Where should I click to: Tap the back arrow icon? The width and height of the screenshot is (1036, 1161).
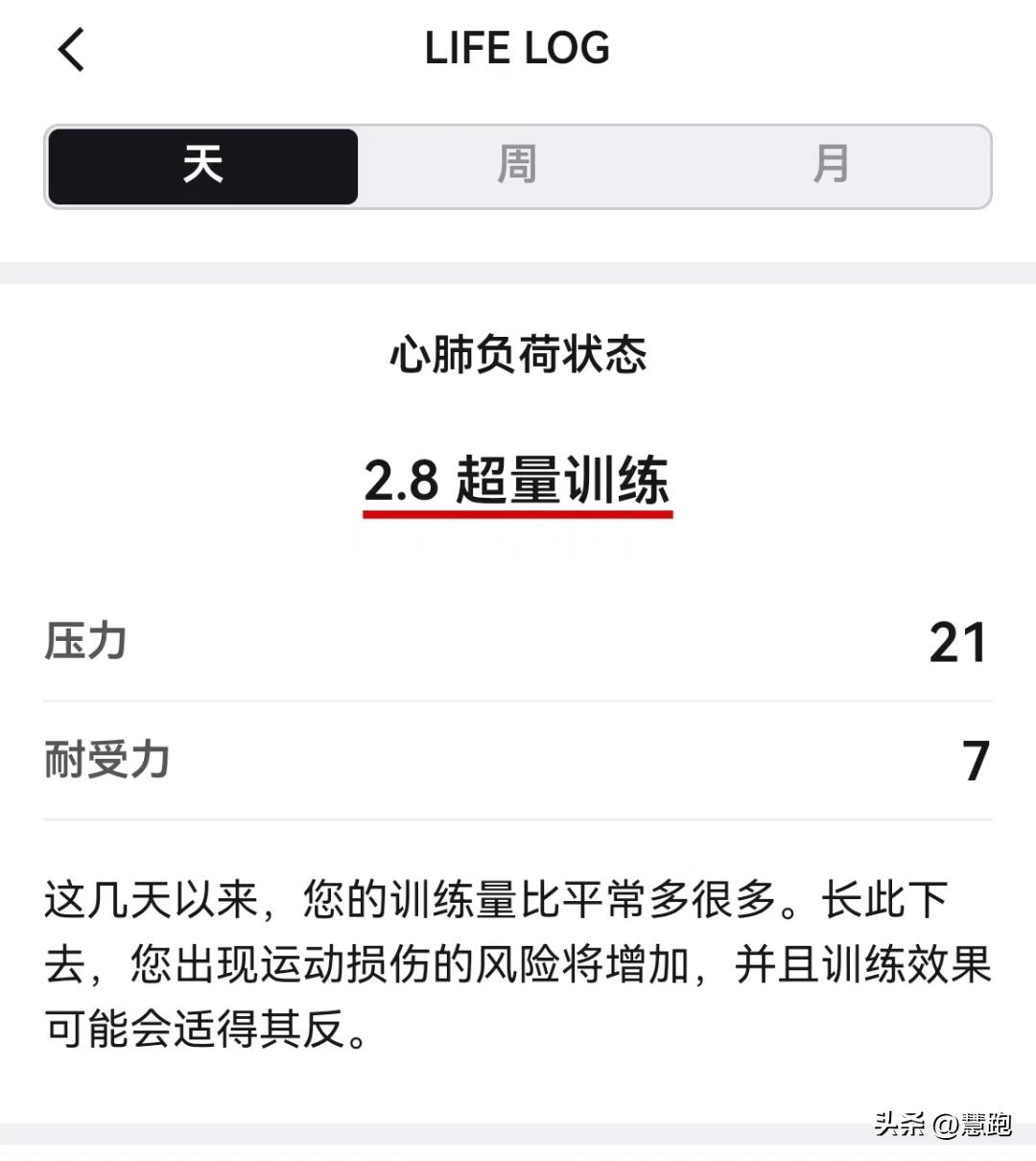point(72,48)
